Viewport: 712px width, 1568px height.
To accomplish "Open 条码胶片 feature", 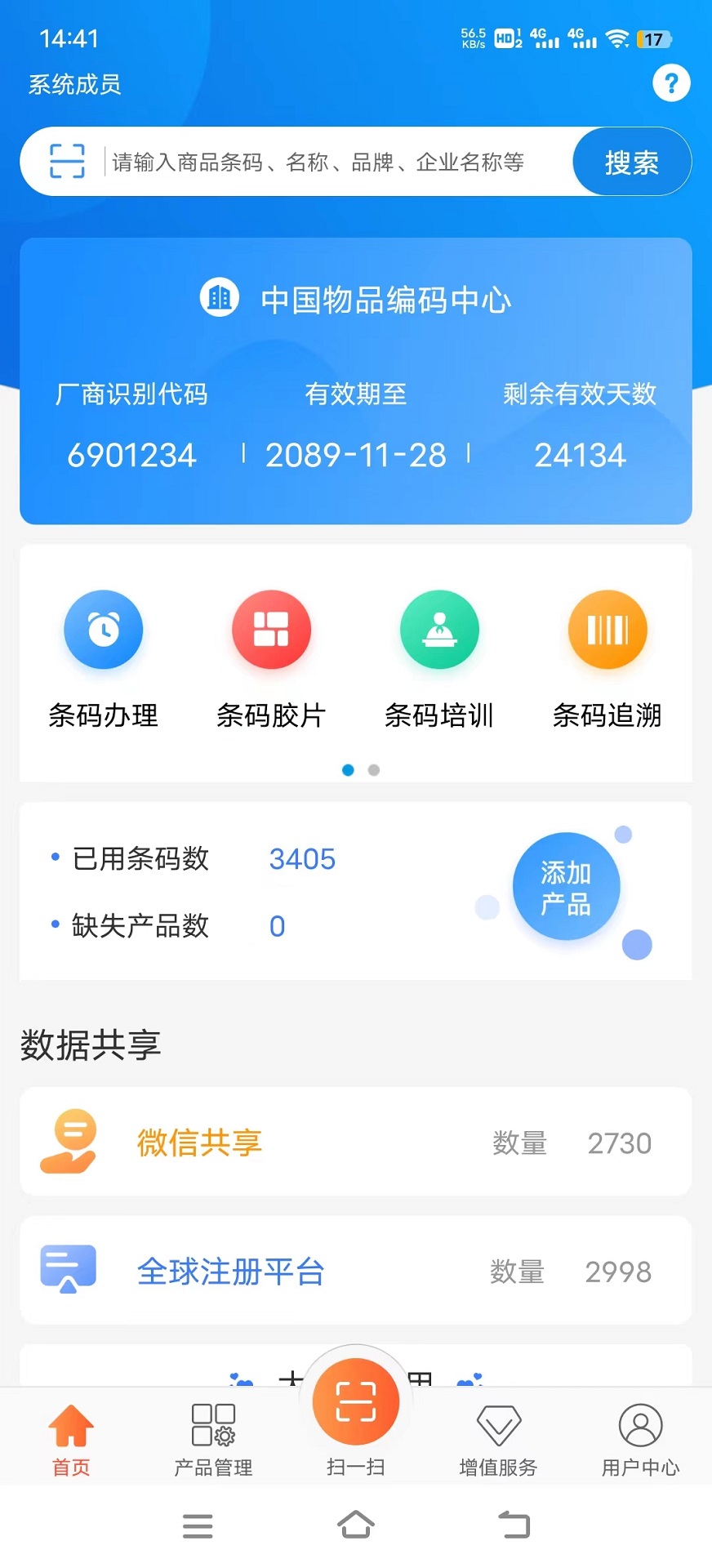I will tap(272, 629).
